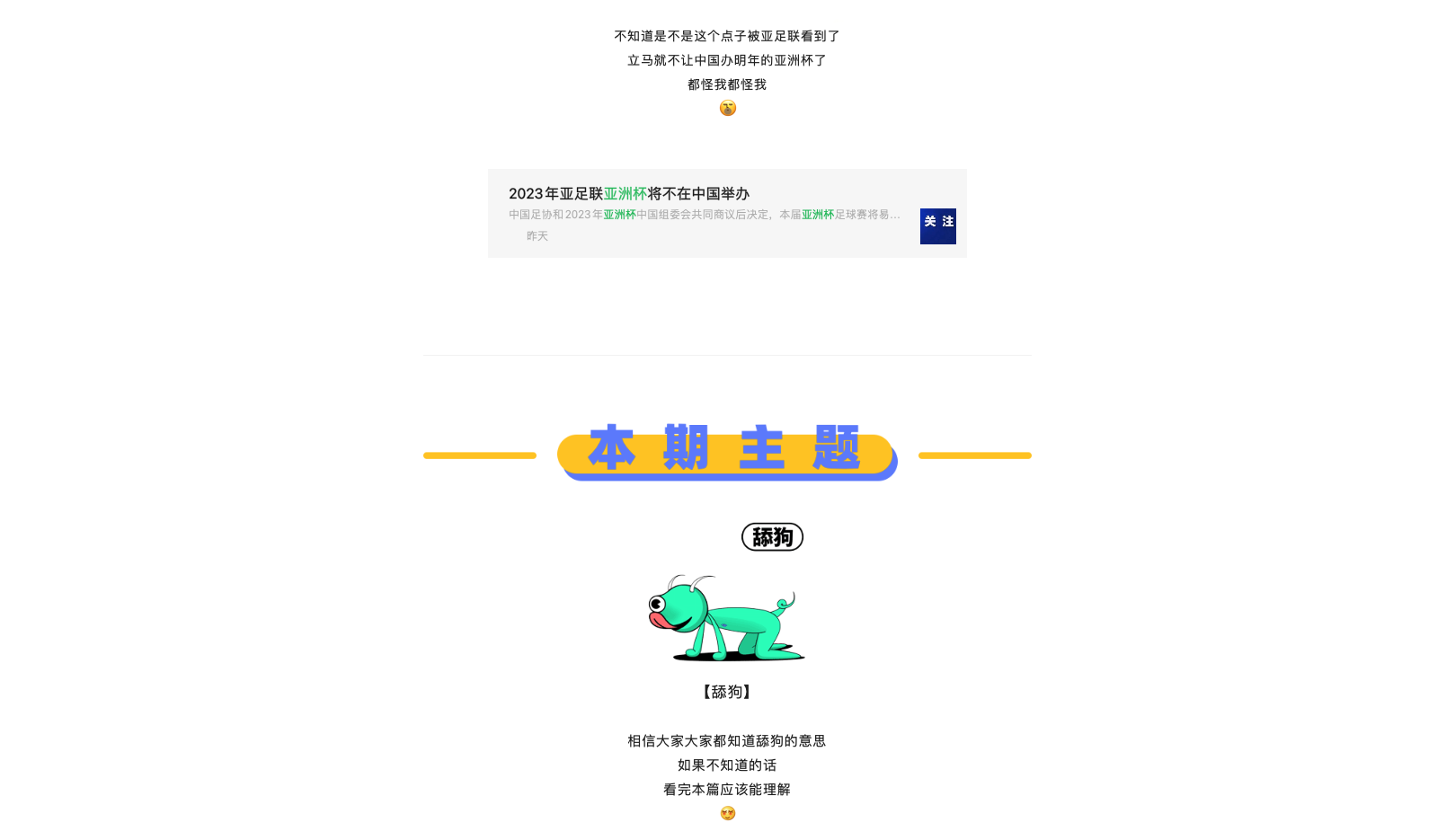Tap the 关注 follow button

[x=937, y=226]
